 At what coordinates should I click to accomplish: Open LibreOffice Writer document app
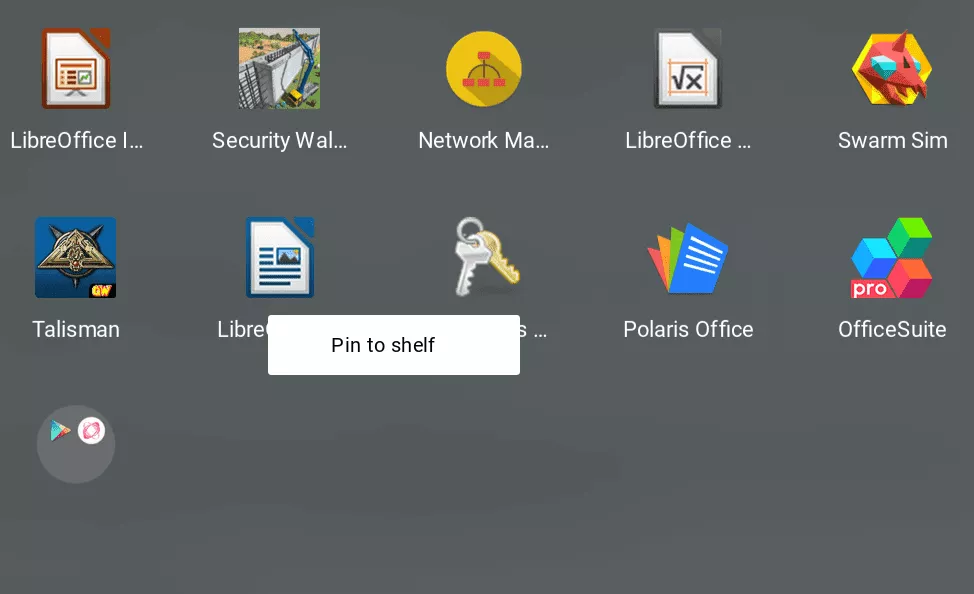click(x=280, y=258)
